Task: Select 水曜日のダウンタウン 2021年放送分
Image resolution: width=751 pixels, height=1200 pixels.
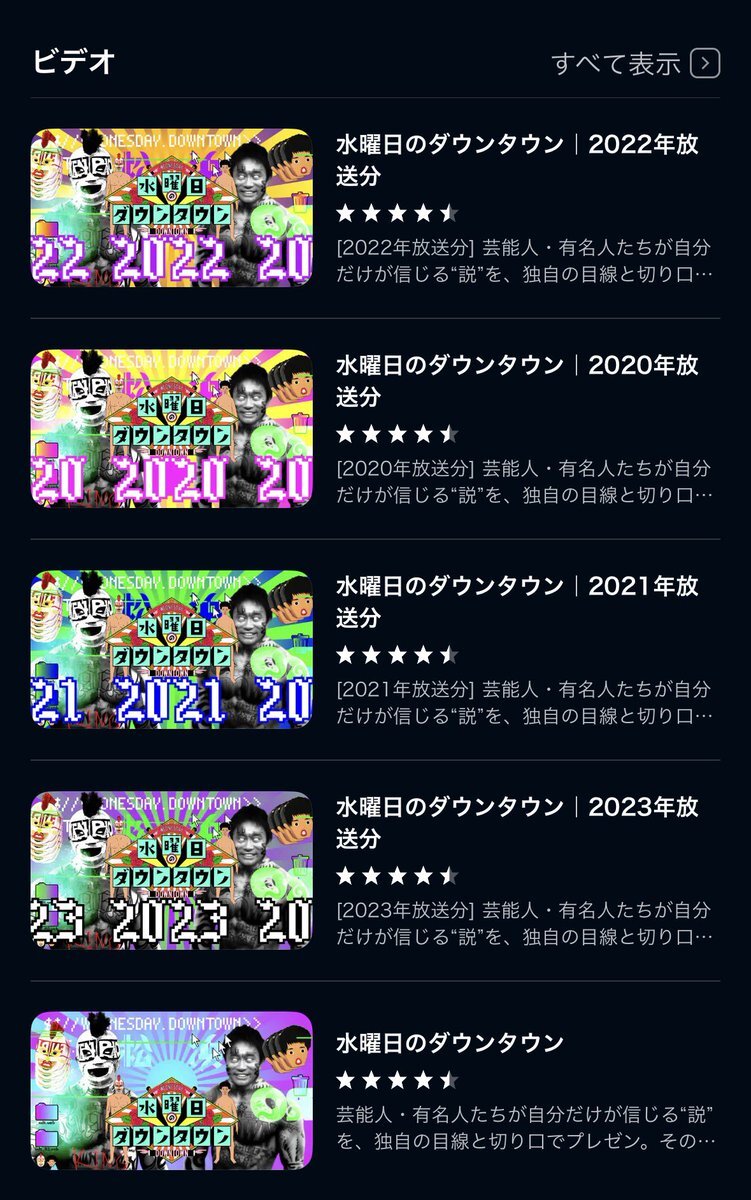Action: click(517, 601)
